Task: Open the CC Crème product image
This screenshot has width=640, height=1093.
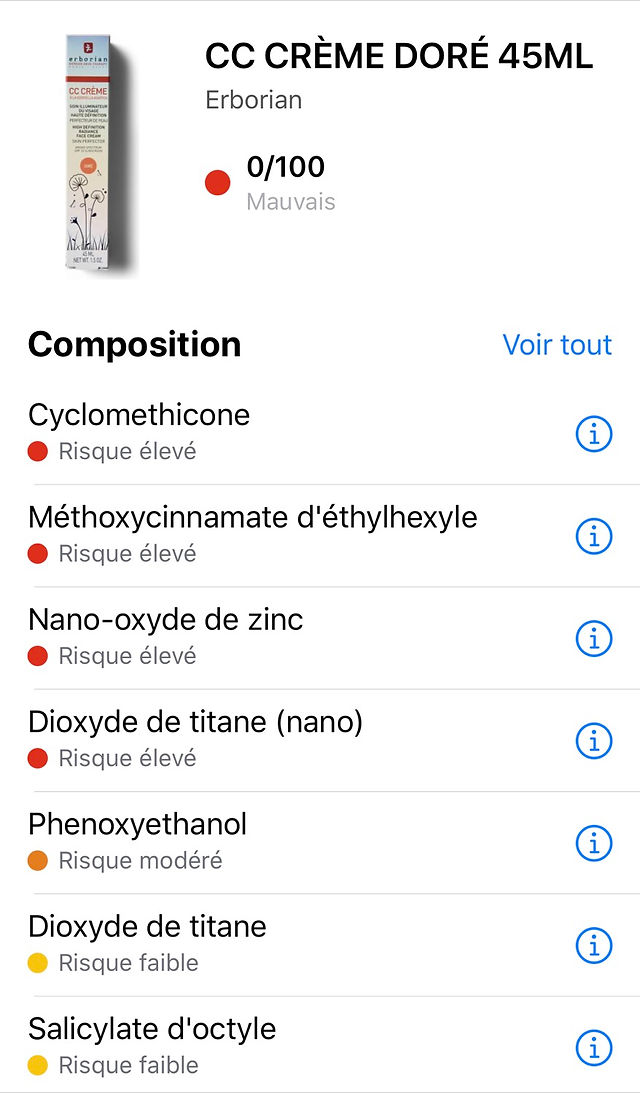Action: point(98,153)
